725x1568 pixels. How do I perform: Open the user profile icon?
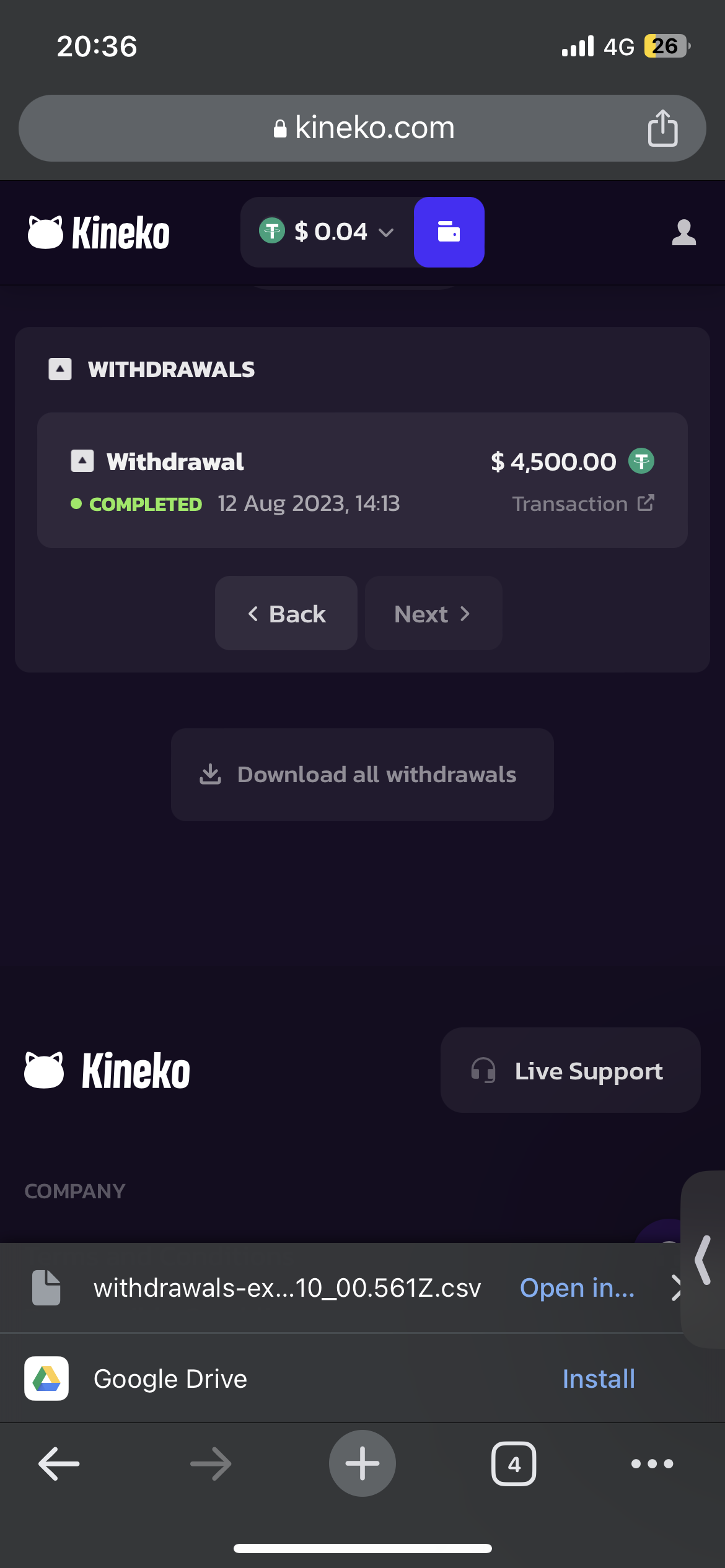(x=683, y=233)
